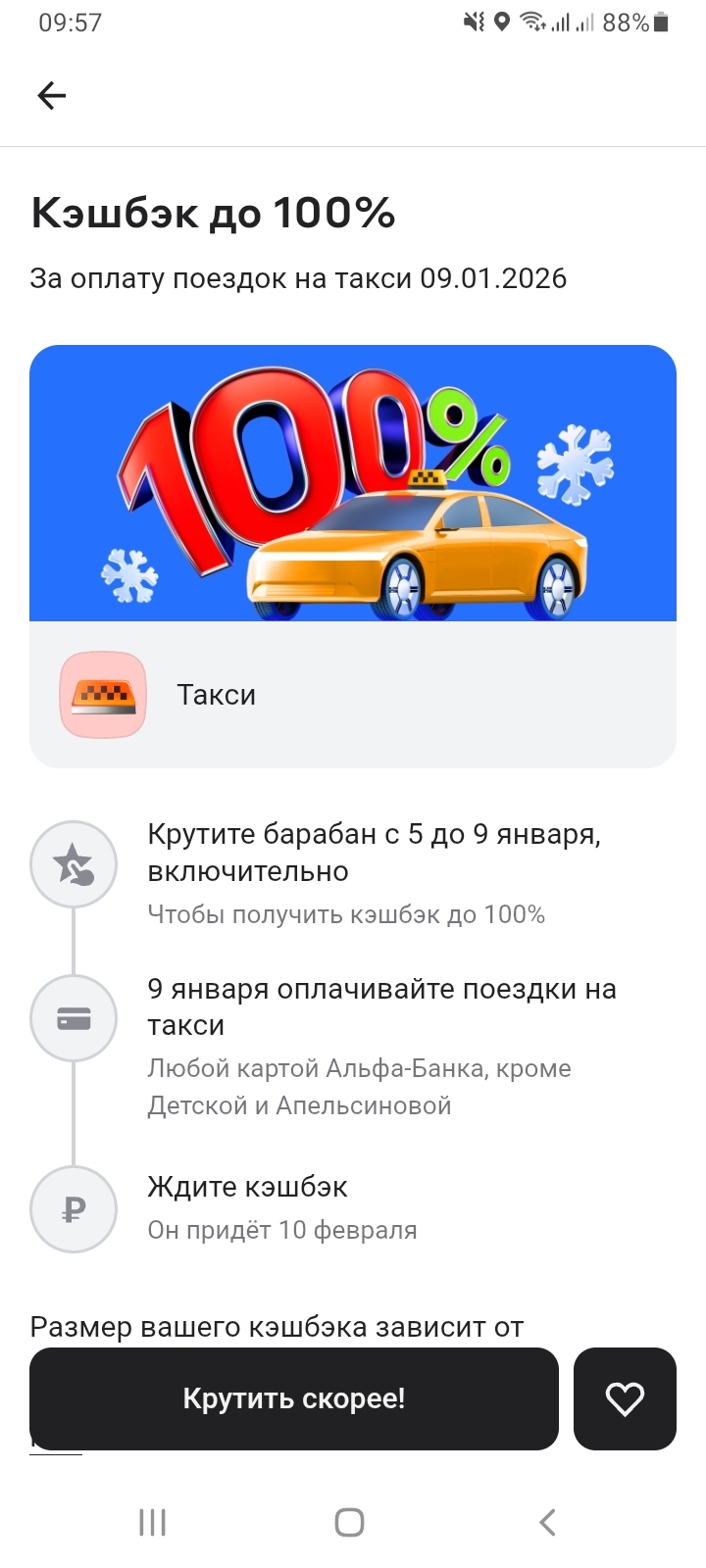Open the 100% taxi cashback banner card
This screenshot has width=706, height=1568.
tap(353, 483)
